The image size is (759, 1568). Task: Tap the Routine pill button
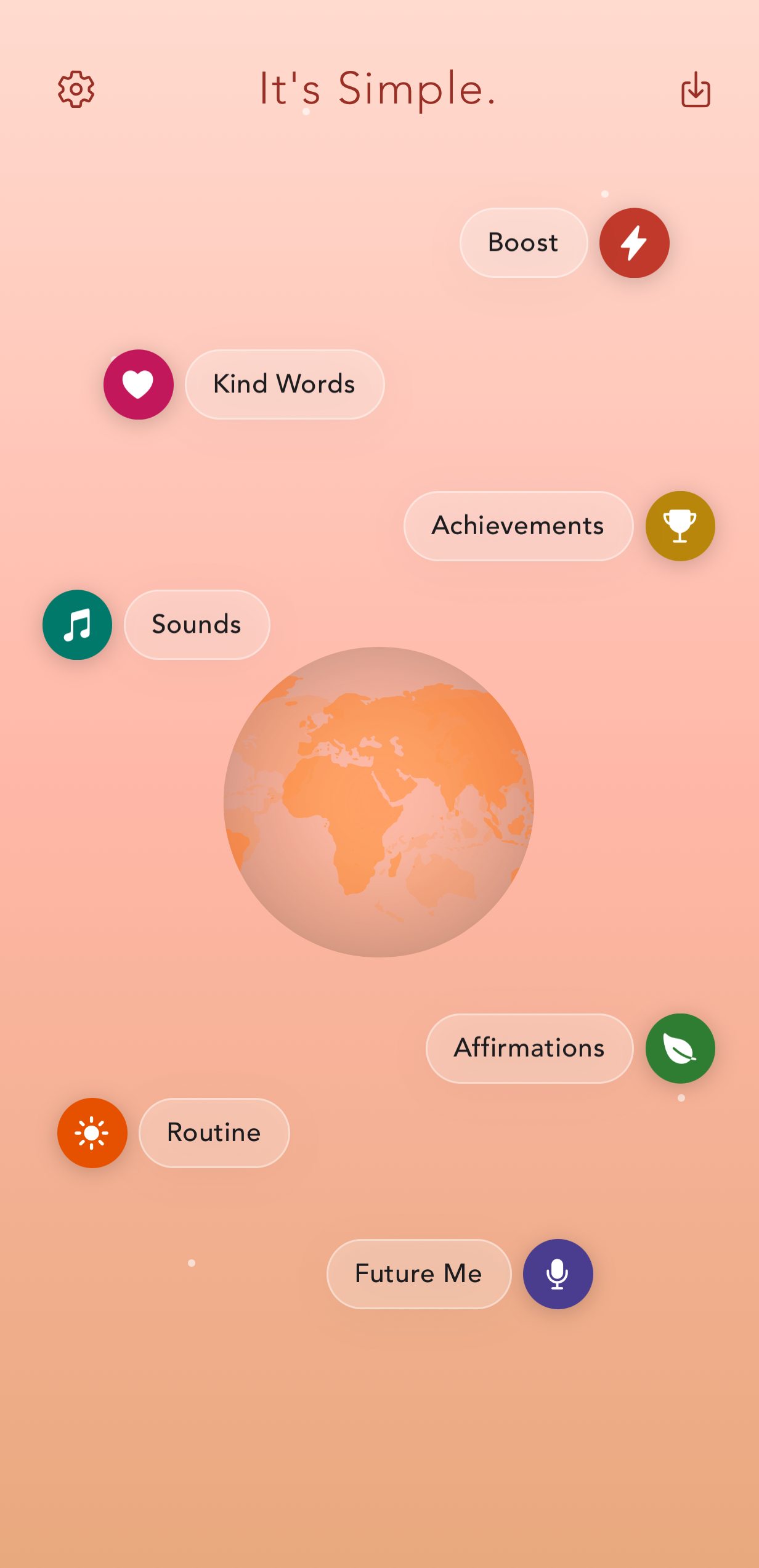click(214, 1132)
